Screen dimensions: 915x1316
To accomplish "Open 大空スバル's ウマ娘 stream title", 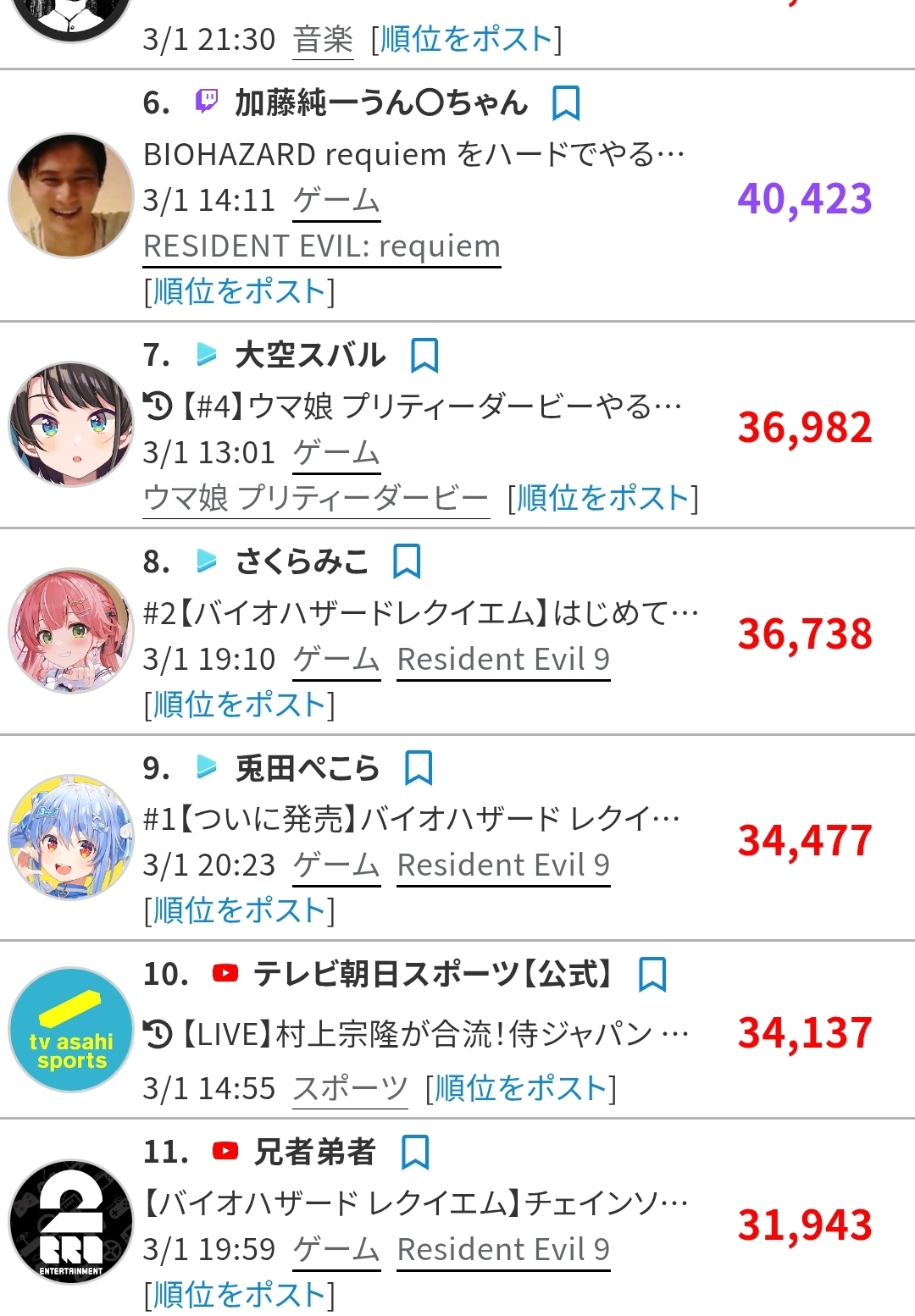I will coord(430,406).
